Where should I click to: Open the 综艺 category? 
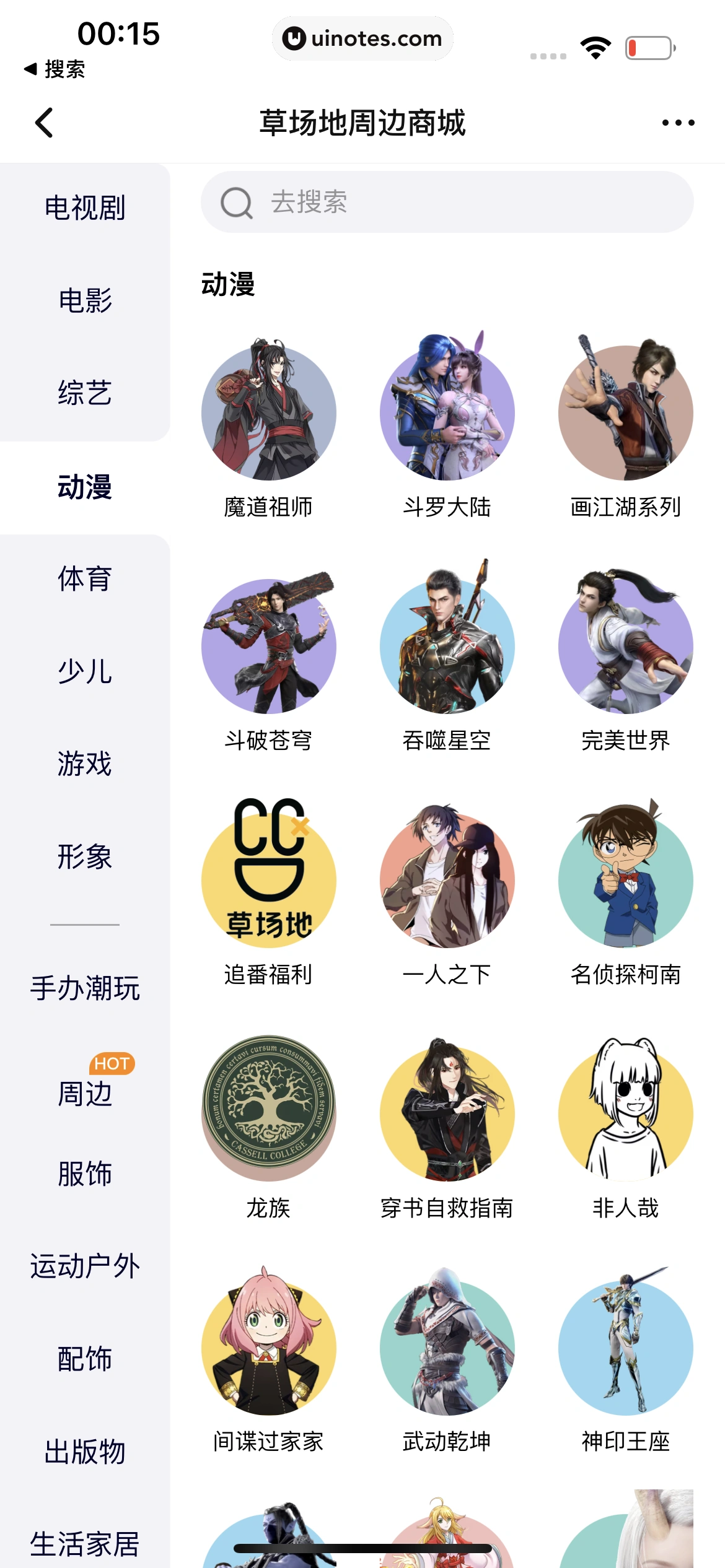85,394
